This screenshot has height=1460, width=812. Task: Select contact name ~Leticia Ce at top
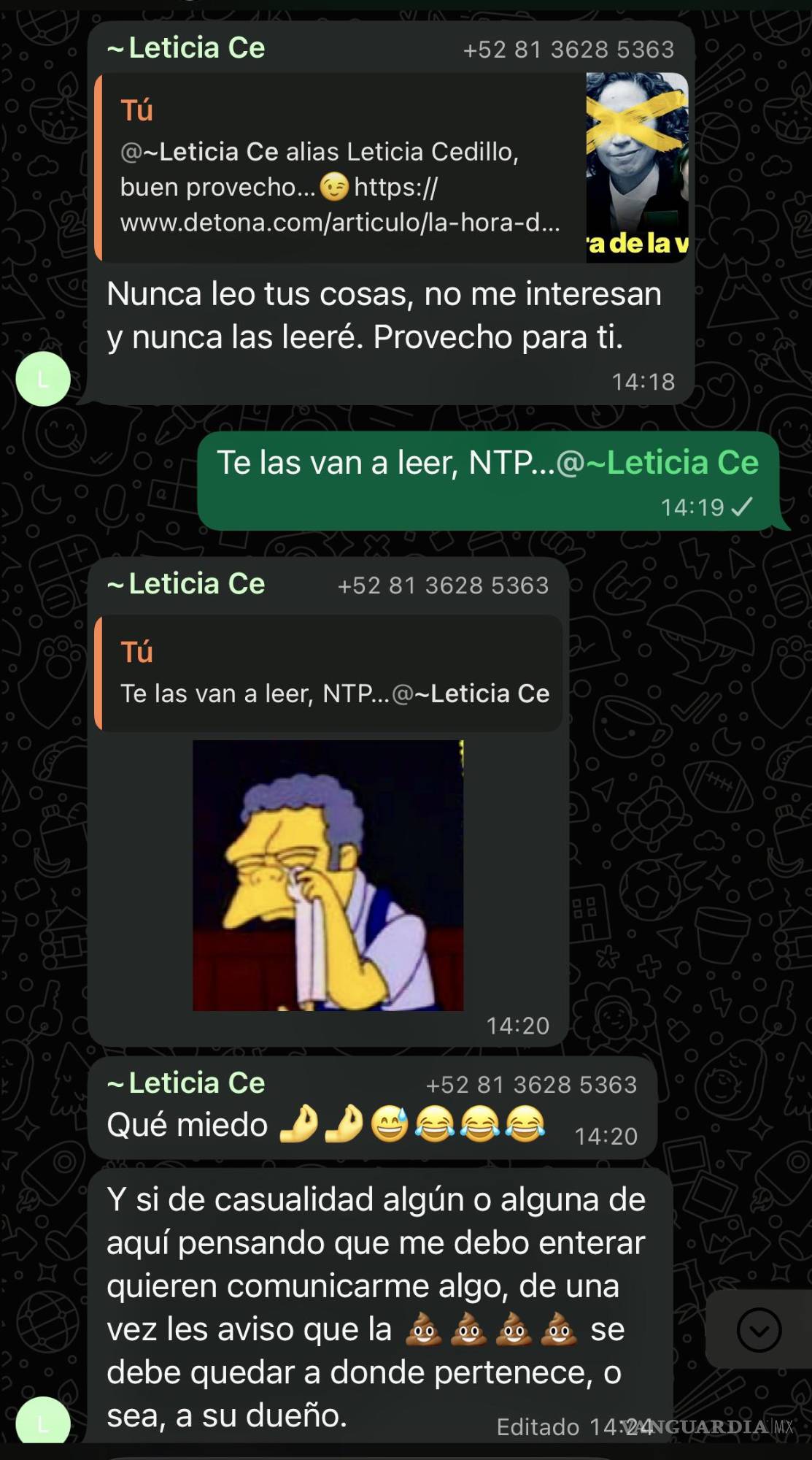[x=185, y=47]
